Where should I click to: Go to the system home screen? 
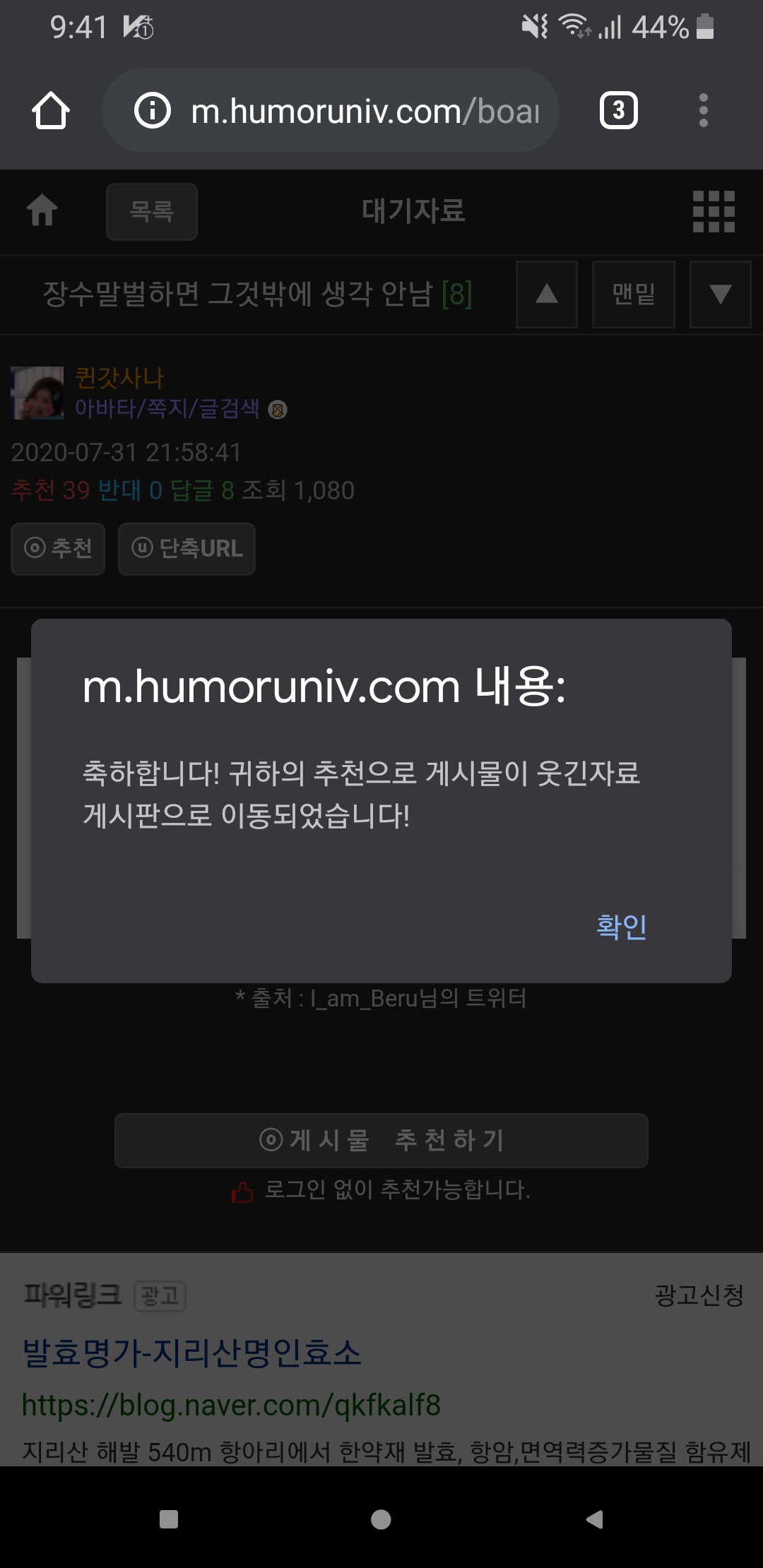381,1519
